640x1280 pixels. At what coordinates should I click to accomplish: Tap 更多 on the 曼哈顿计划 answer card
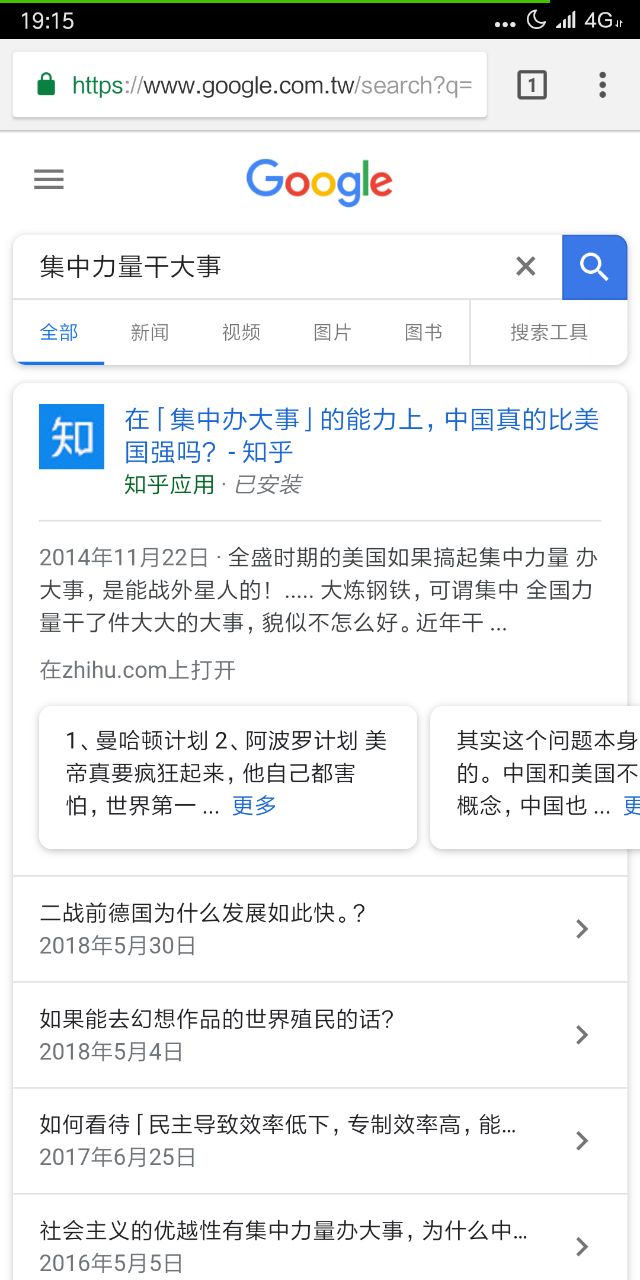click(x=254, y=806)
